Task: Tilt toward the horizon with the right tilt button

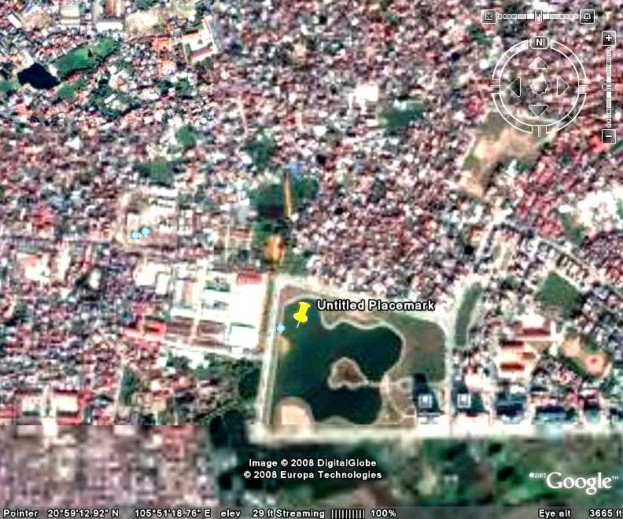Action: tap(588, 16)
